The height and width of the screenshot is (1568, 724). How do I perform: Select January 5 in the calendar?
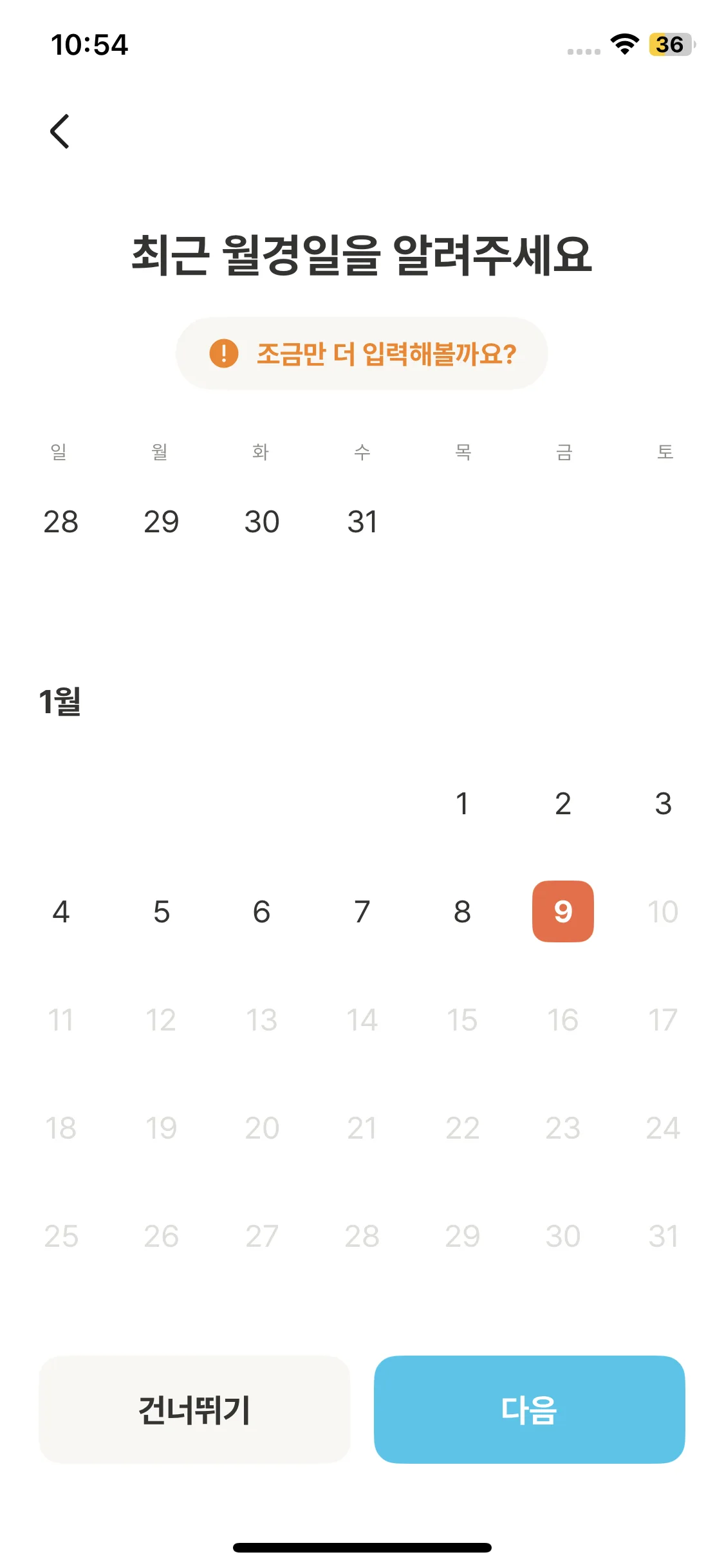pyautogui.click(x=161, y=911)
